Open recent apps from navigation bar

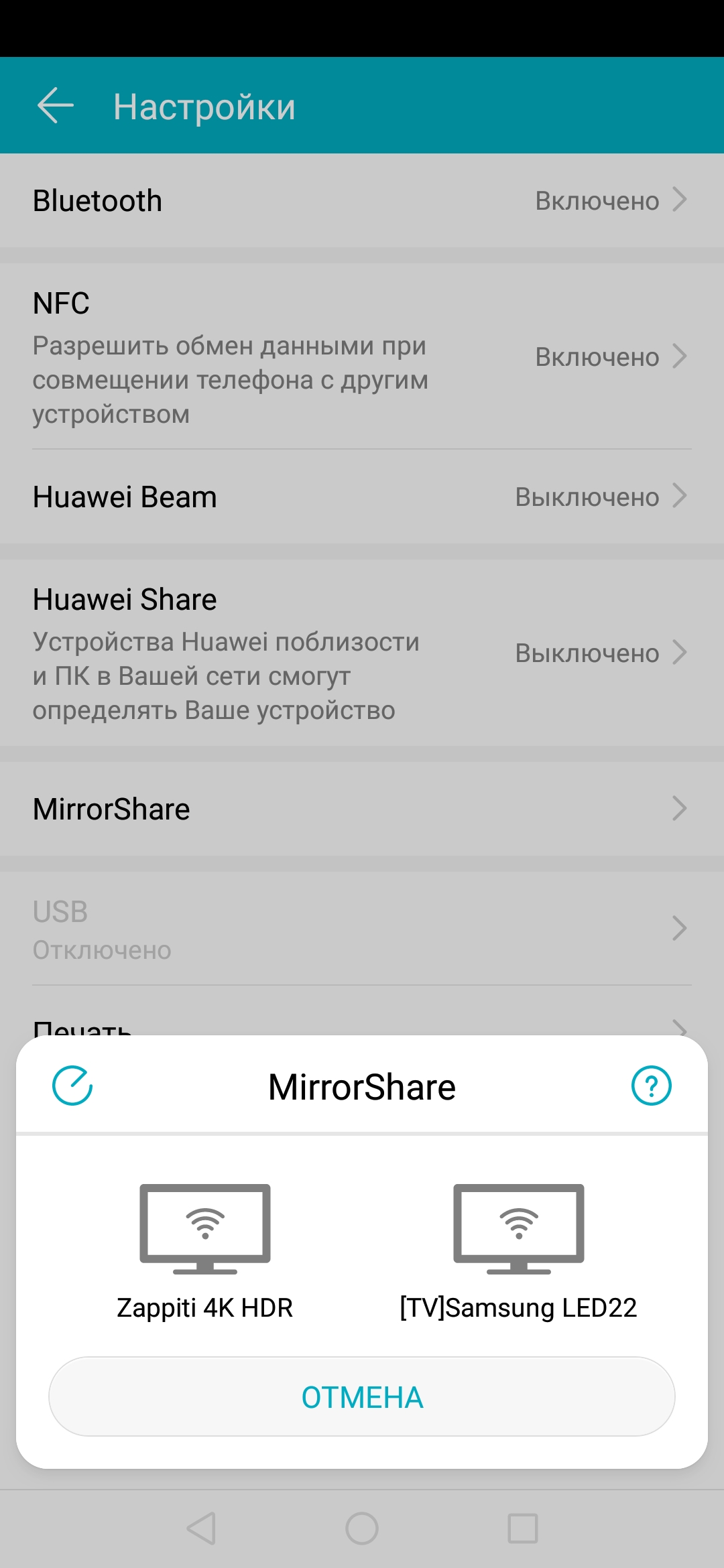coord(523,1528)
